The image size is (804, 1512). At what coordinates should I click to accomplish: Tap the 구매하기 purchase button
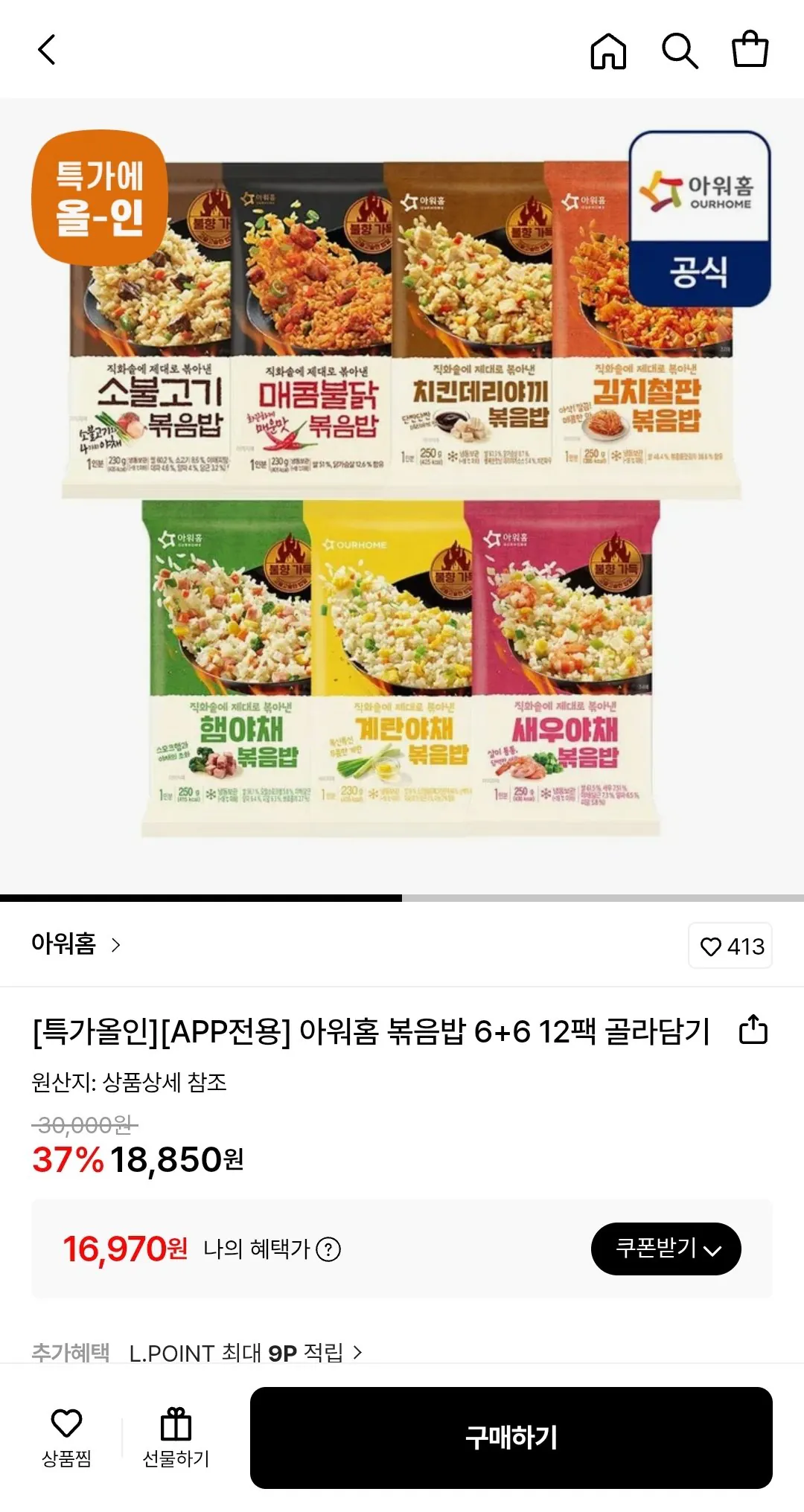pos(511,1438)
